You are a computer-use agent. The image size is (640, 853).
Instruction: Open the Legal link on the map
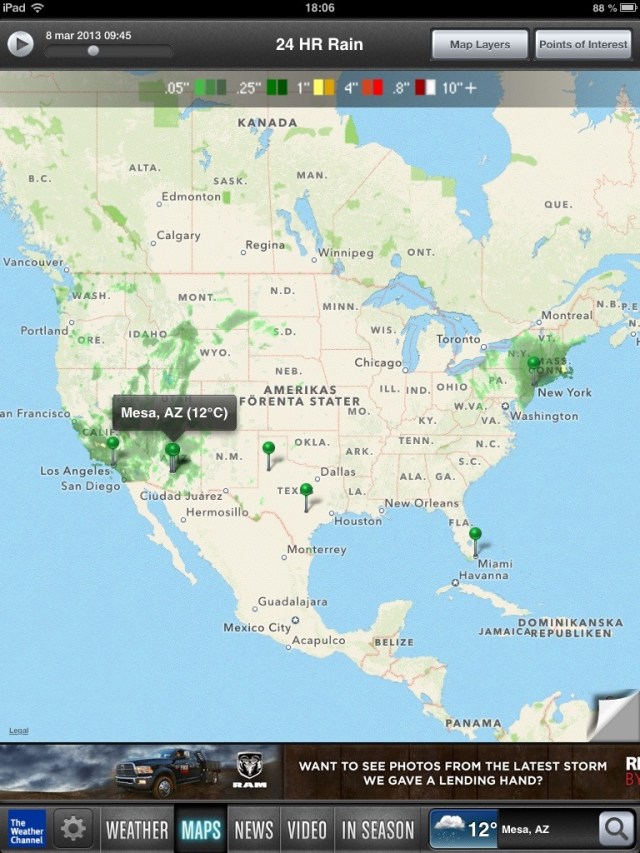point(18,731)
